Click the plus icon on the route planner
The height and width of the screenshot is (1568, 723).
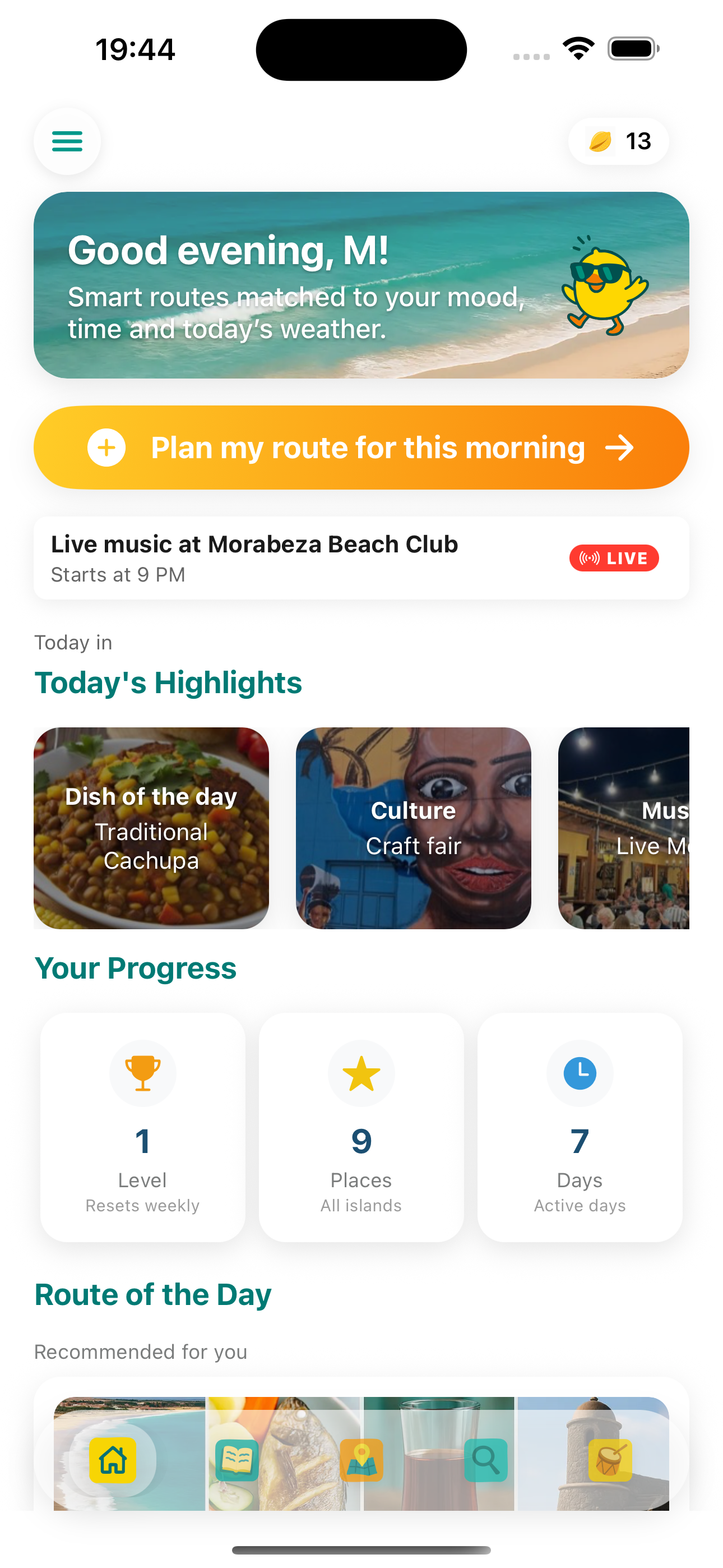106,448
